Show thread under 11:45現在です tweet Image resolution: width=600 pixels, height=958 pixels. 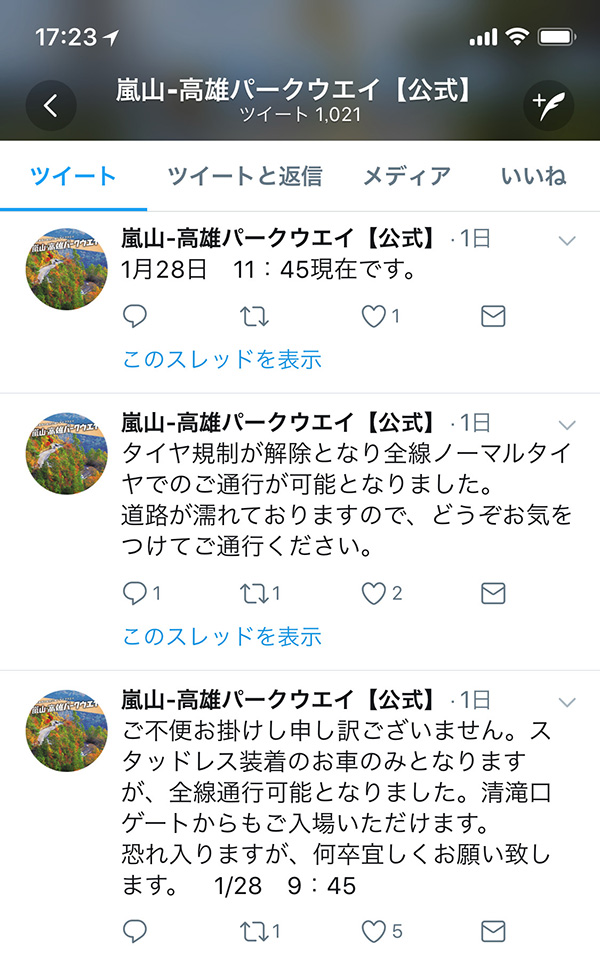[222, 359]
